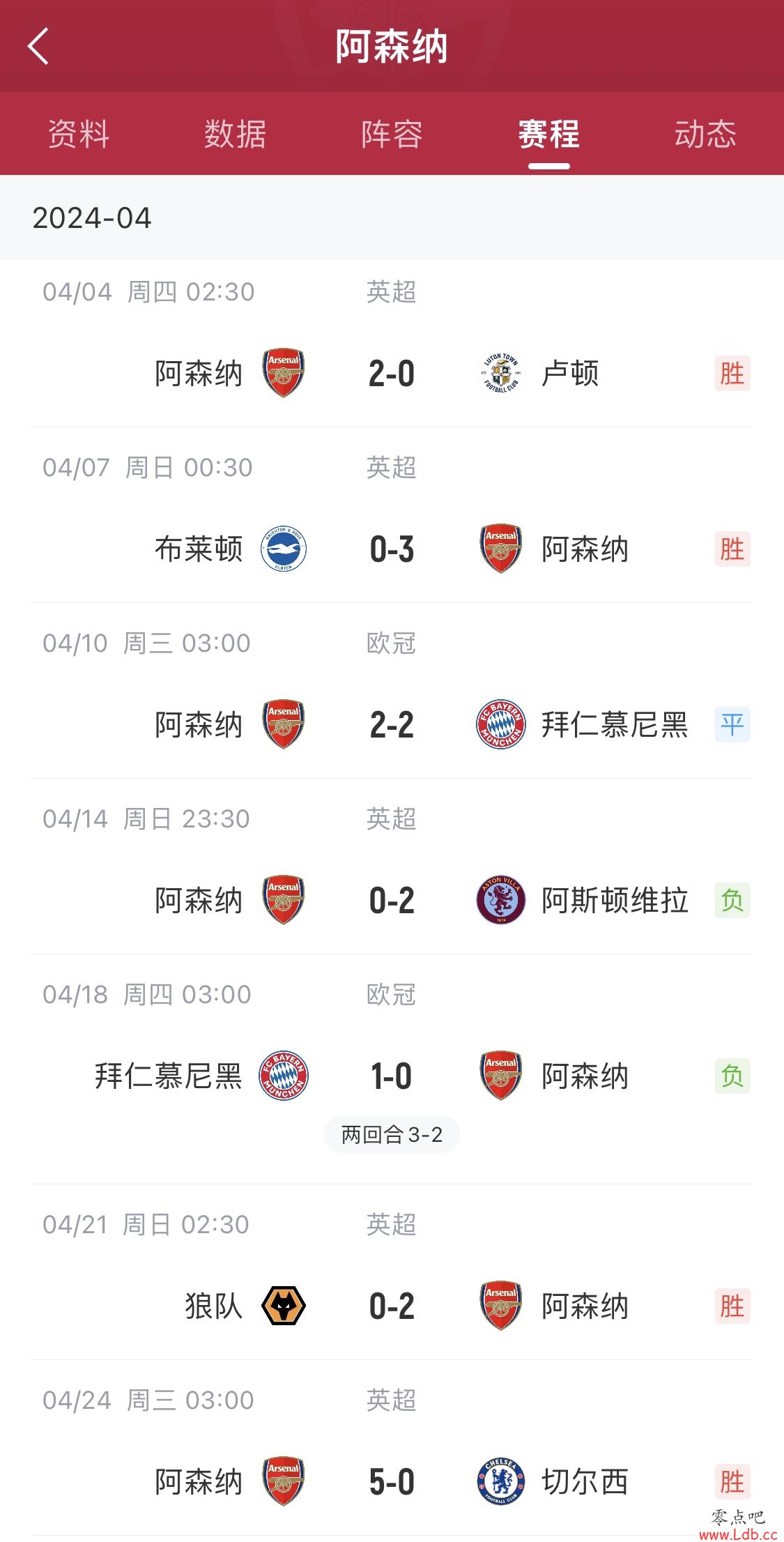Open the 阿森纳 vs 切尔西 match
Viewport: 784px width, 1542px height.
pos(392,1448)
